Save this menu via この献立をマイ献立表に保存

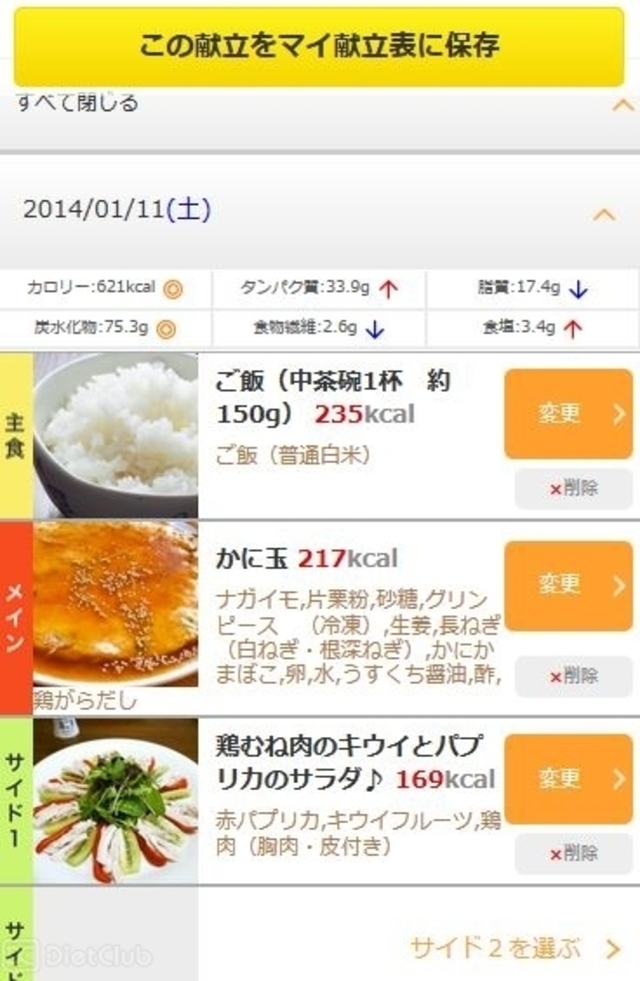(319, 45)
